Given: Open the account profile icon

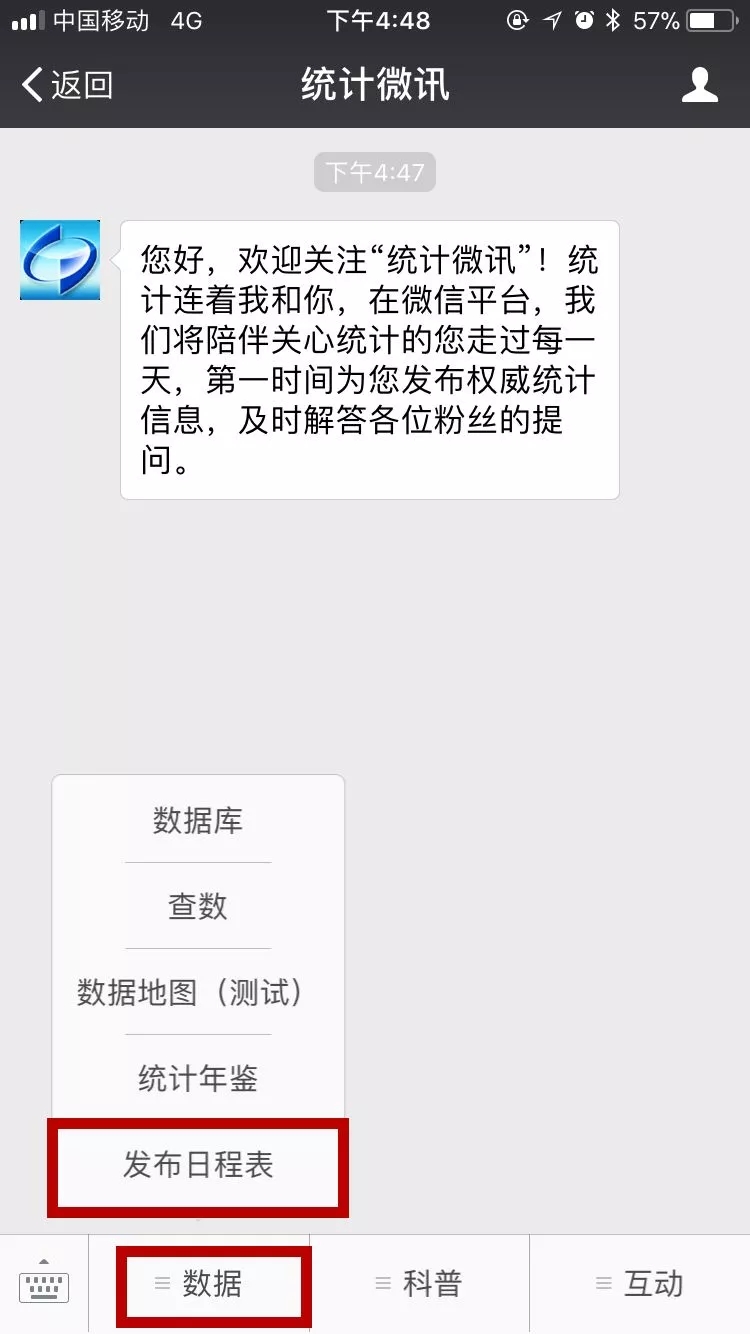Looking at the screenshot, I should [x=699, y=86].
